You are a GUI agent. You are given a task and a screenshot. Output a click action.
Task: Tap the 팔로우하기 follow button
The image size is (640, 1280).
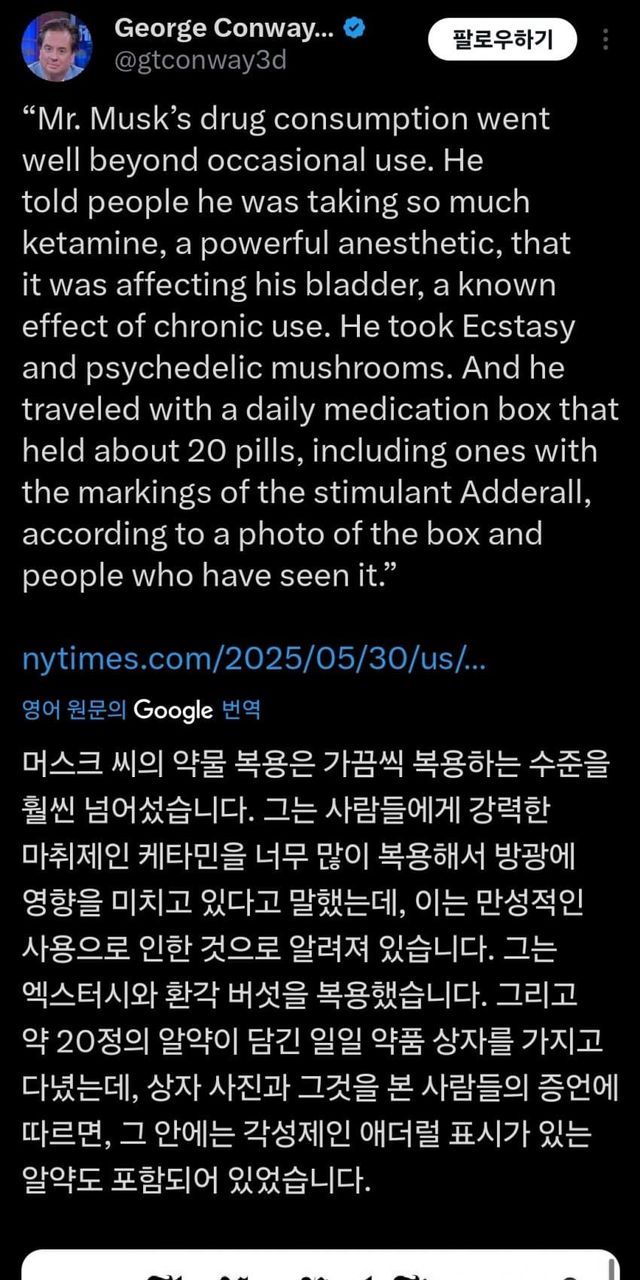503,41
